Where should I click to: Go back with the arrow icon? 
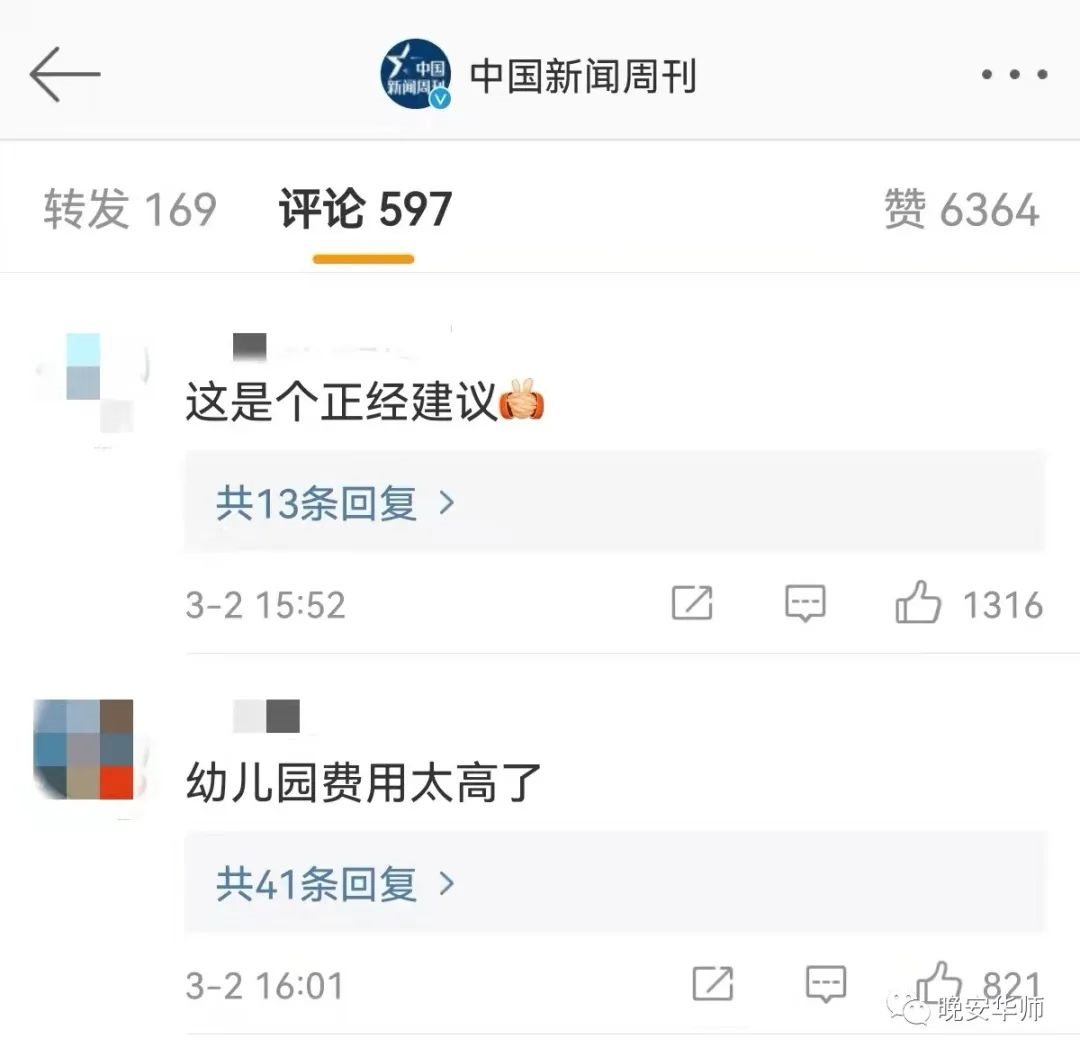click(x=65, y=75)
